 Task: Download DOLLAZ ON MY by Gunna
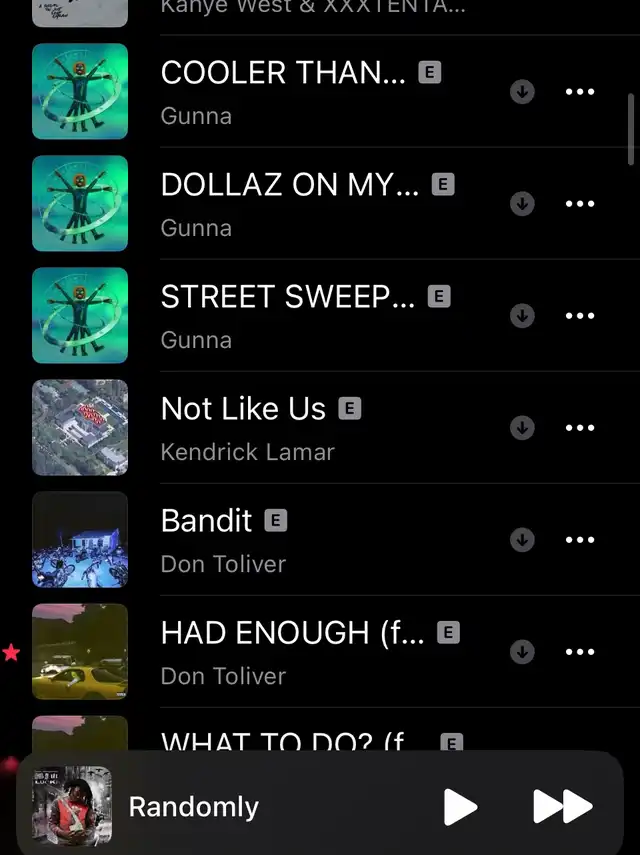tap(522, 204)
